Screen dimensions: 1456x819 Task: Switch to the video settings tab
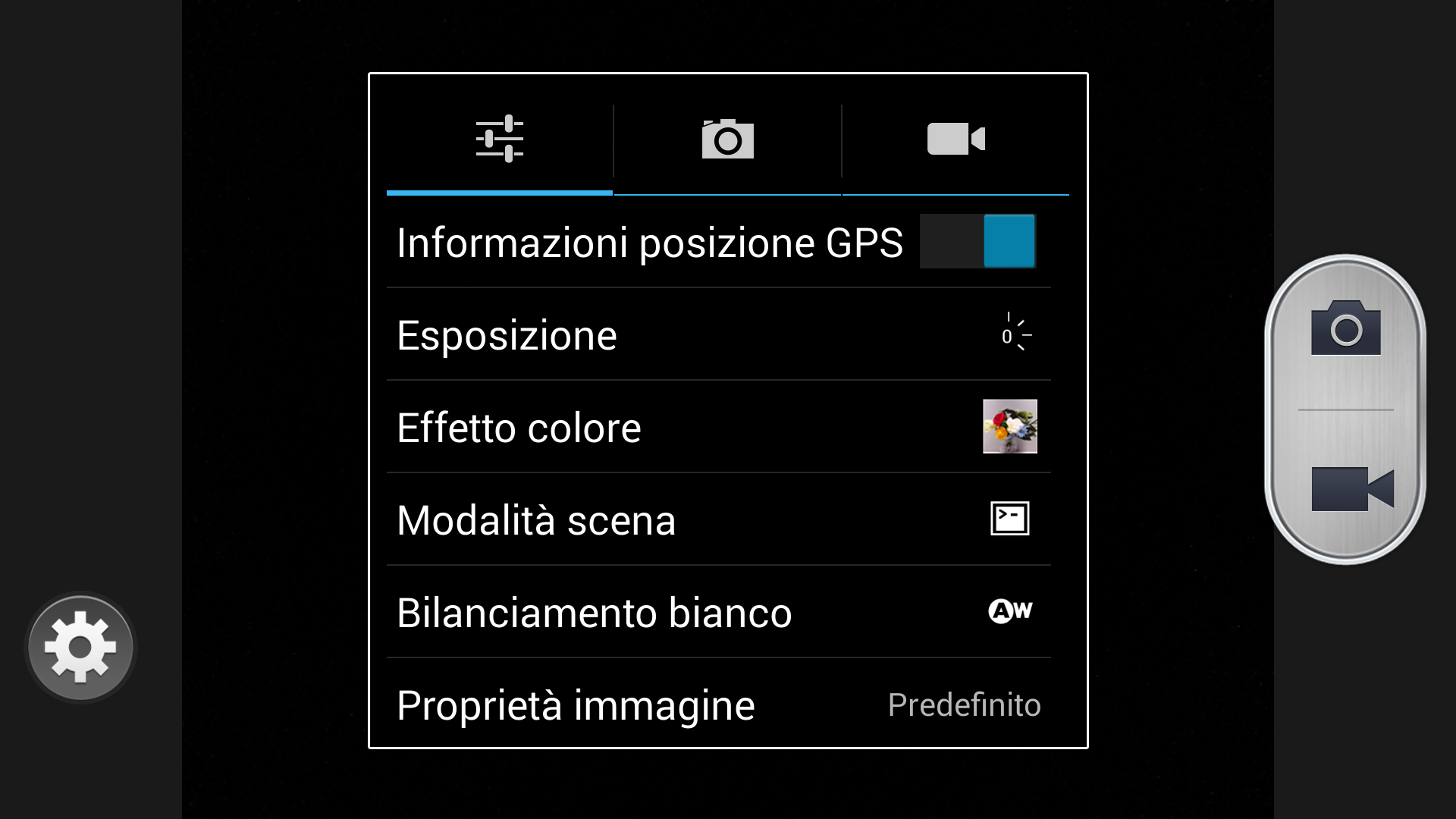955,140
